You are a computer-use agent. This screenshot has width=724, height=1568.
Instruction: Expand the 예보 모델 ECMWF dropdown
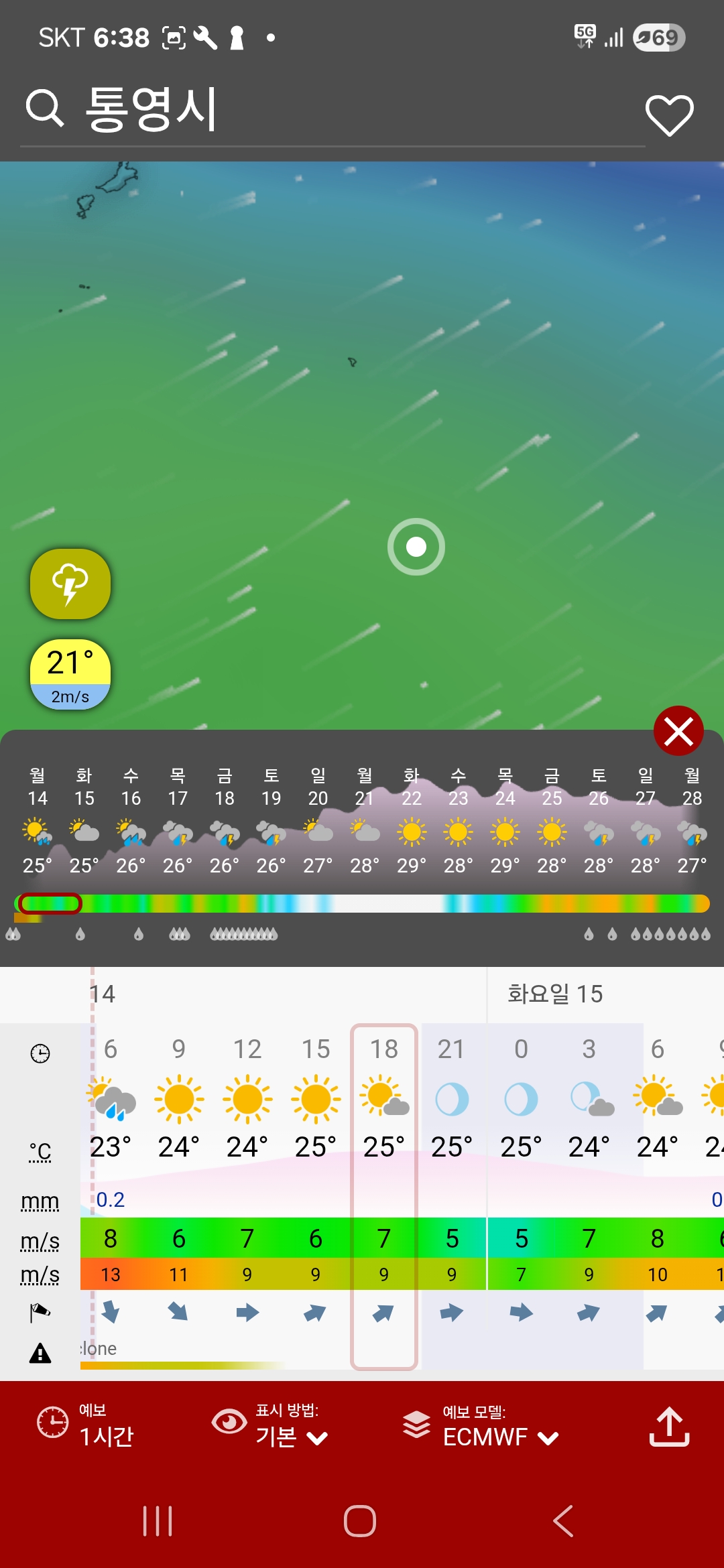(483, 1425)
